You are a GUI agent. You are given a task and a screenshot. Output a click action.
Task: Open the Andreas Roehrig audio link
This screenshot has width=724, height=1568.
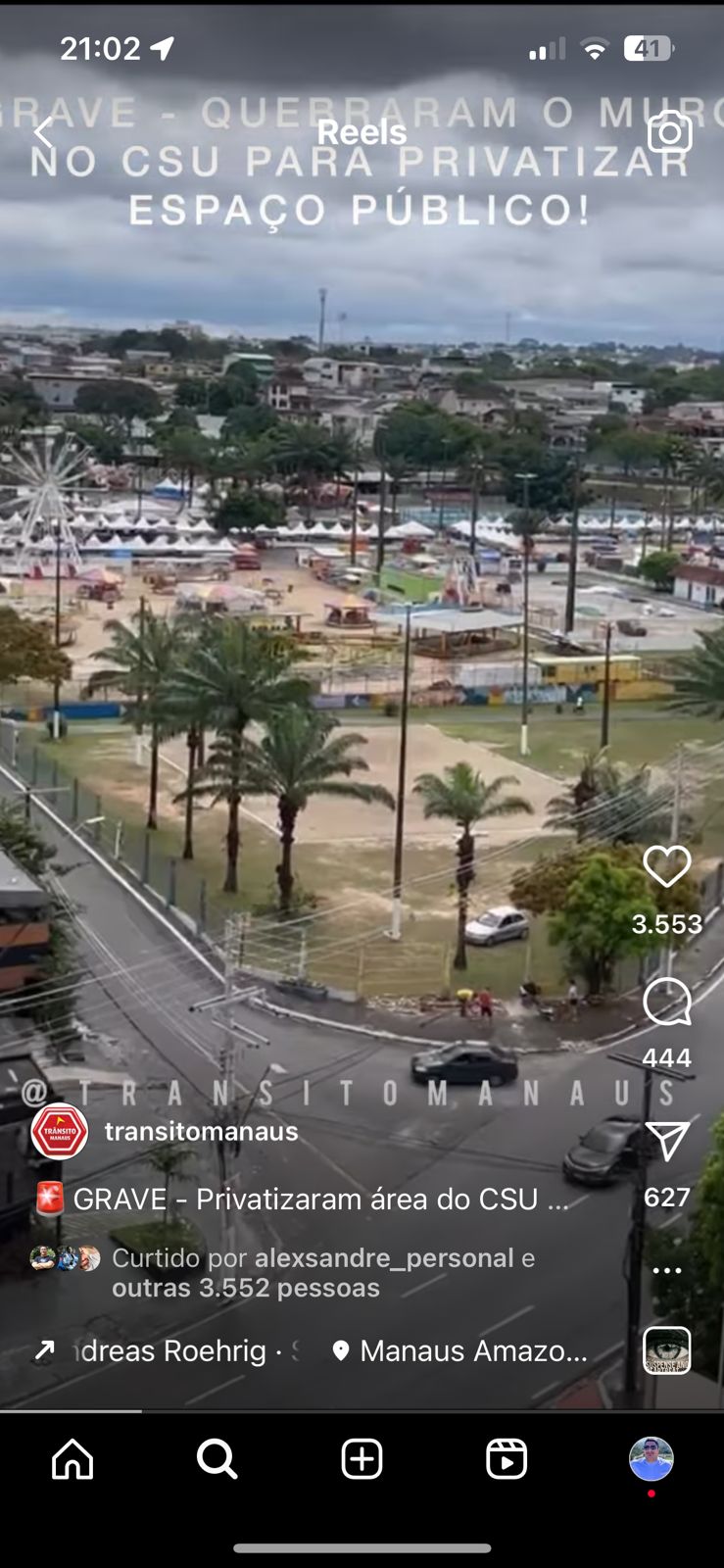click(x=171, y=1351)
